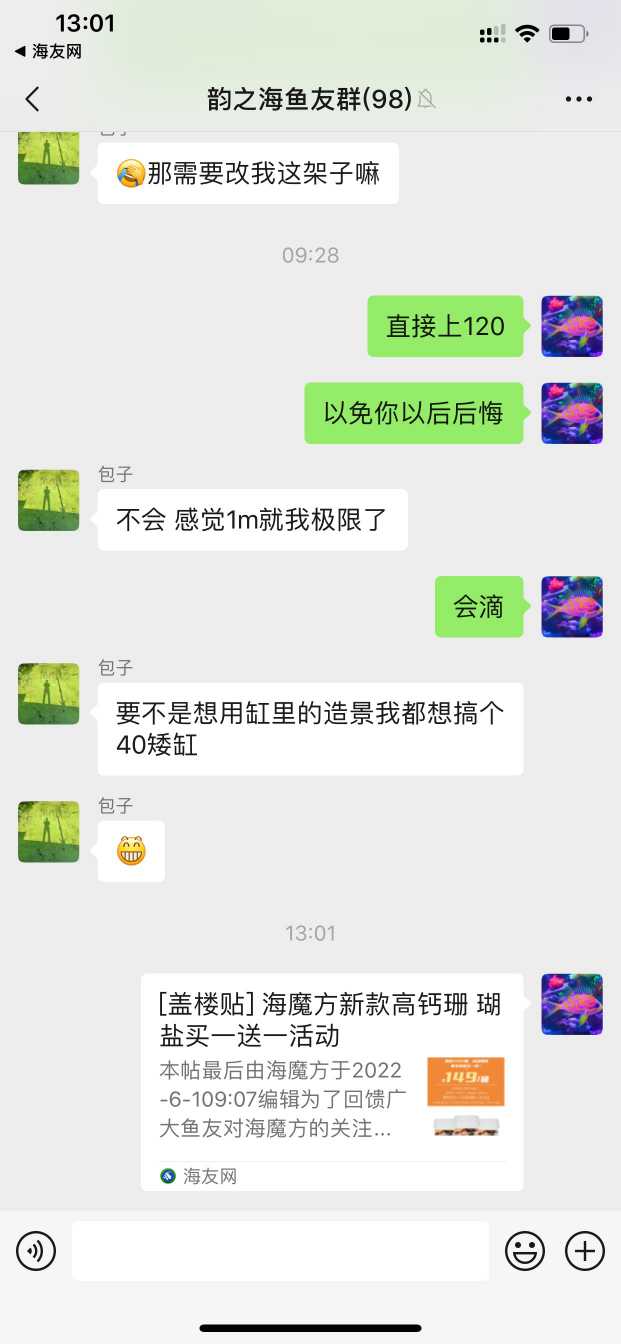Image resolution: width=621 pixels, height=1344 pixels.
Task: Open the shared 海魔方 link card
Action: tap(331, 1080)
